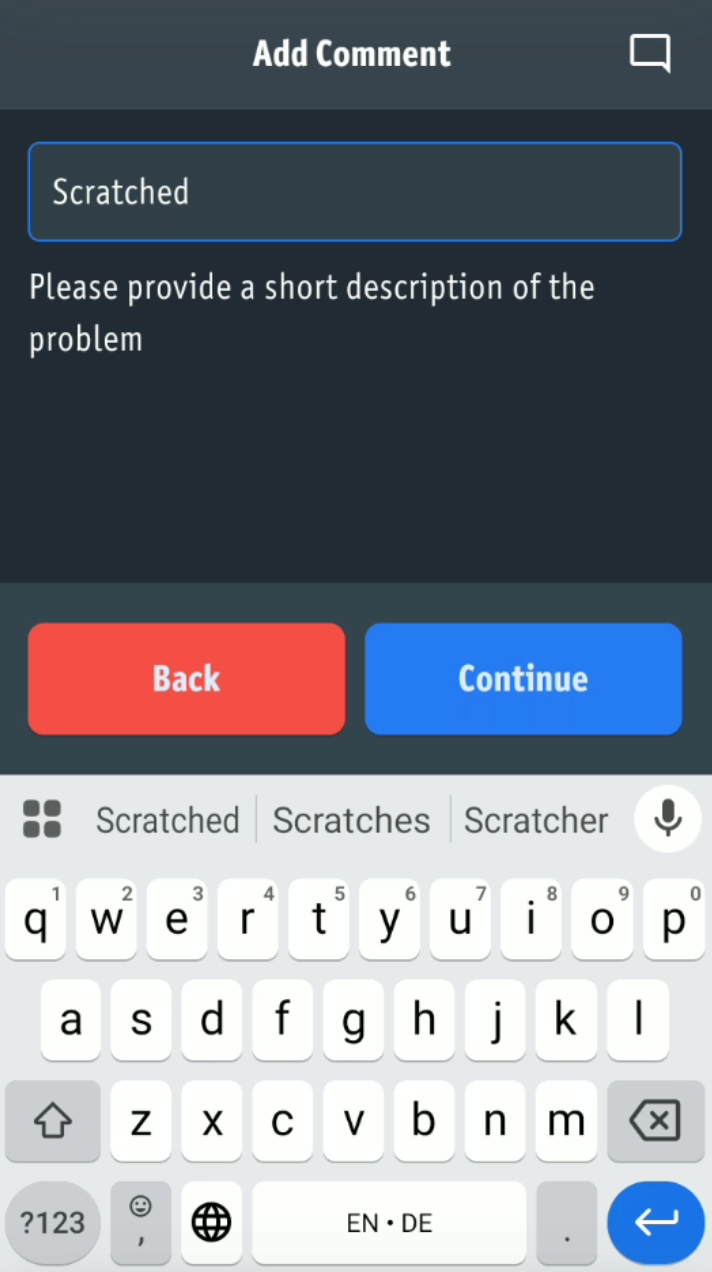Focus the comment text field containing Scratched
The image size is (712, 1272).
pyautogui.click(x=355, y=192)
